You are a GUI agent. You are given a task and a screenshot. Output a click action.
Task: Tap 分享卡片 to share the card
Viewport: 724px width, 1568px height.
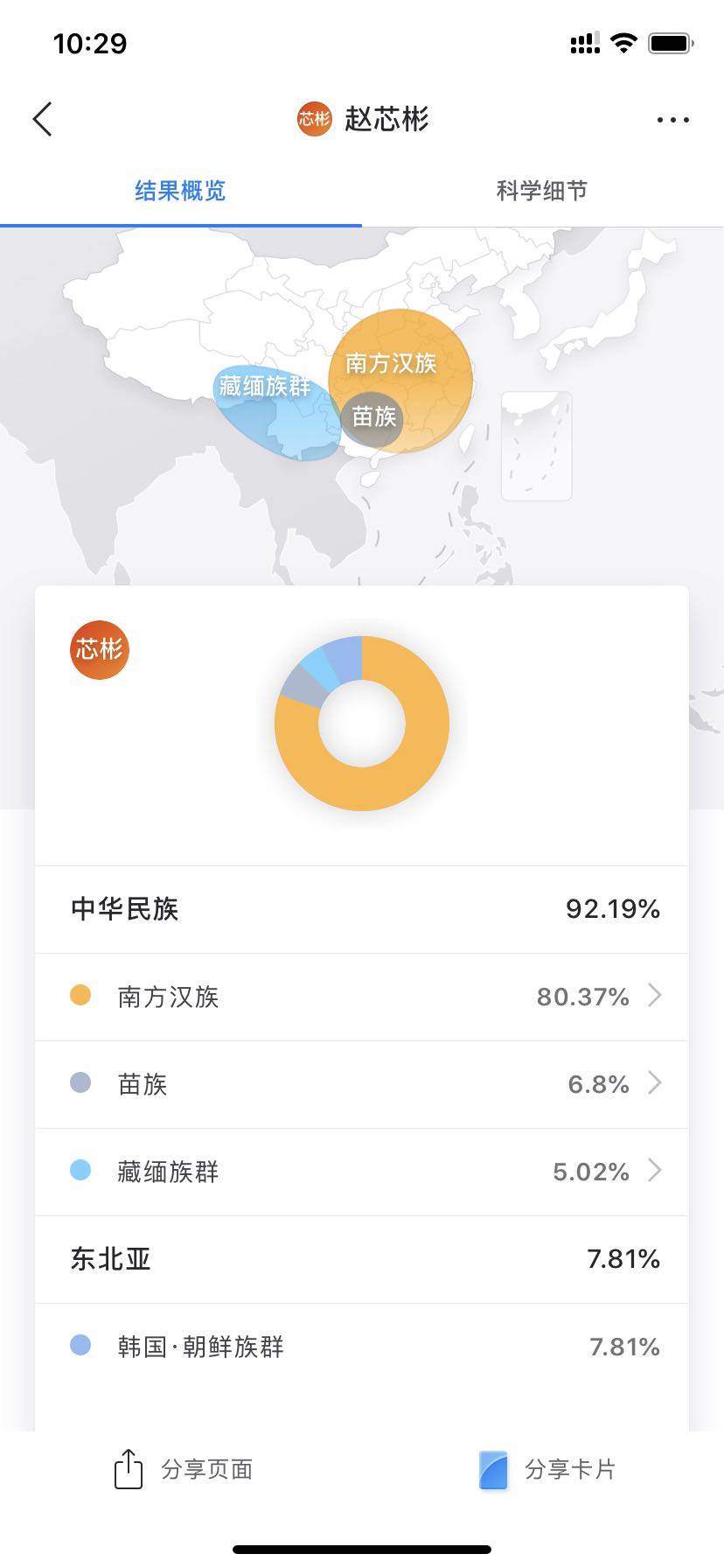(x=548, y=1469)
